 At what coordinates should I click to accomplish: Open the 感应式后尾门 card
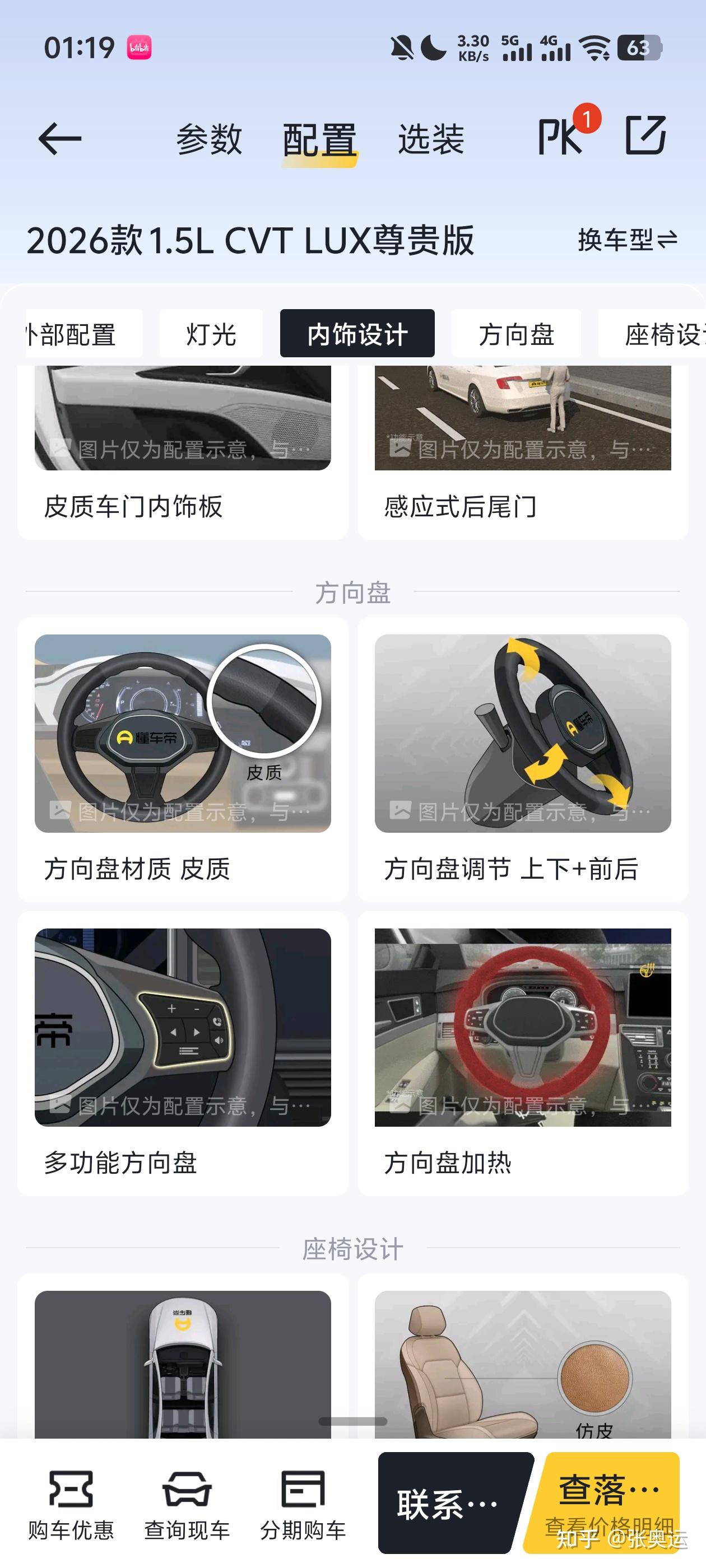[x=523, y=452]
